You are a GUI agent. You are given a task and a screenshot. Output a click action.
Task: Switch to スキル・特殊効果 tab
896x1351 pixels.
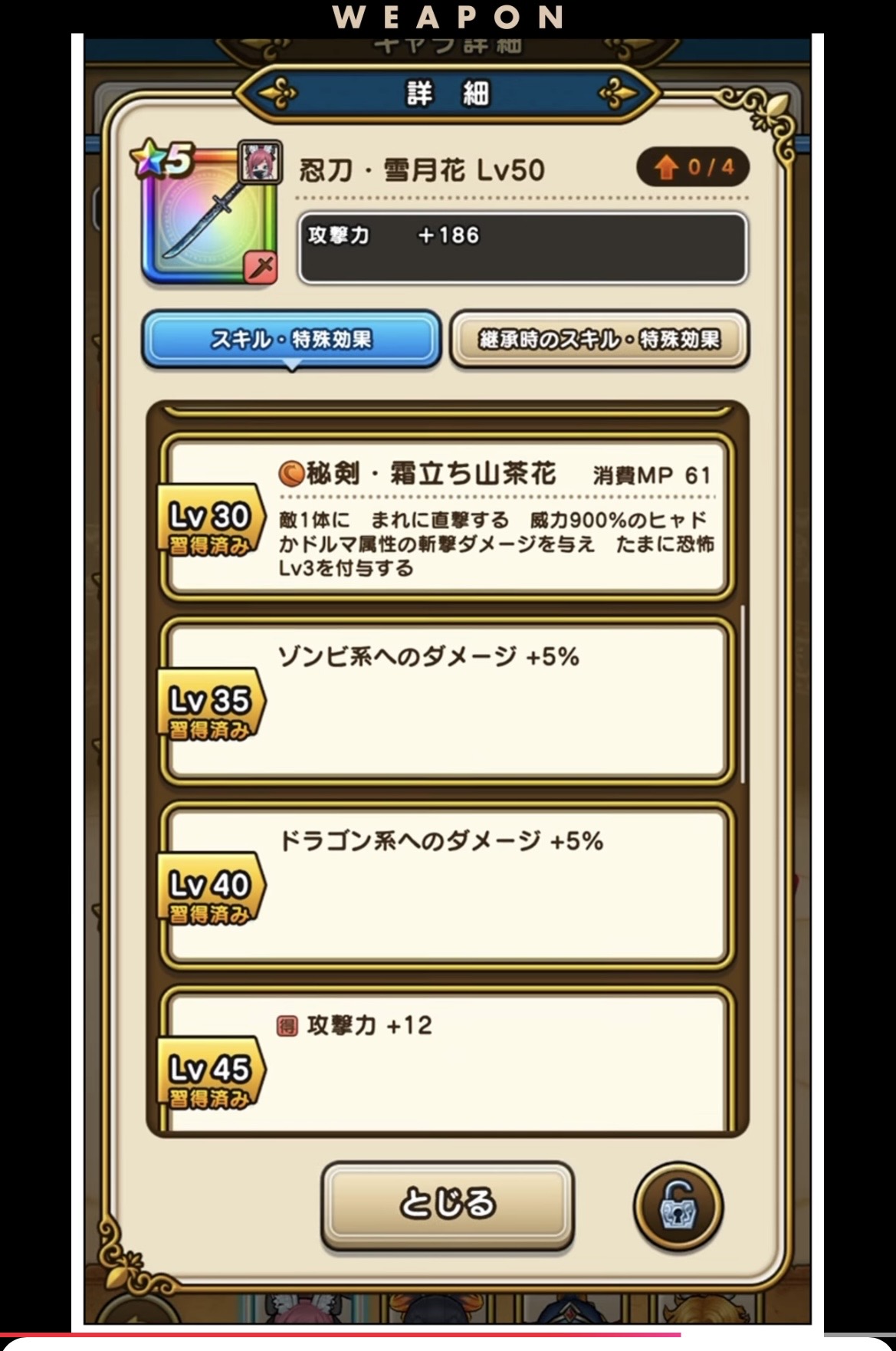[x=291, y=339]
